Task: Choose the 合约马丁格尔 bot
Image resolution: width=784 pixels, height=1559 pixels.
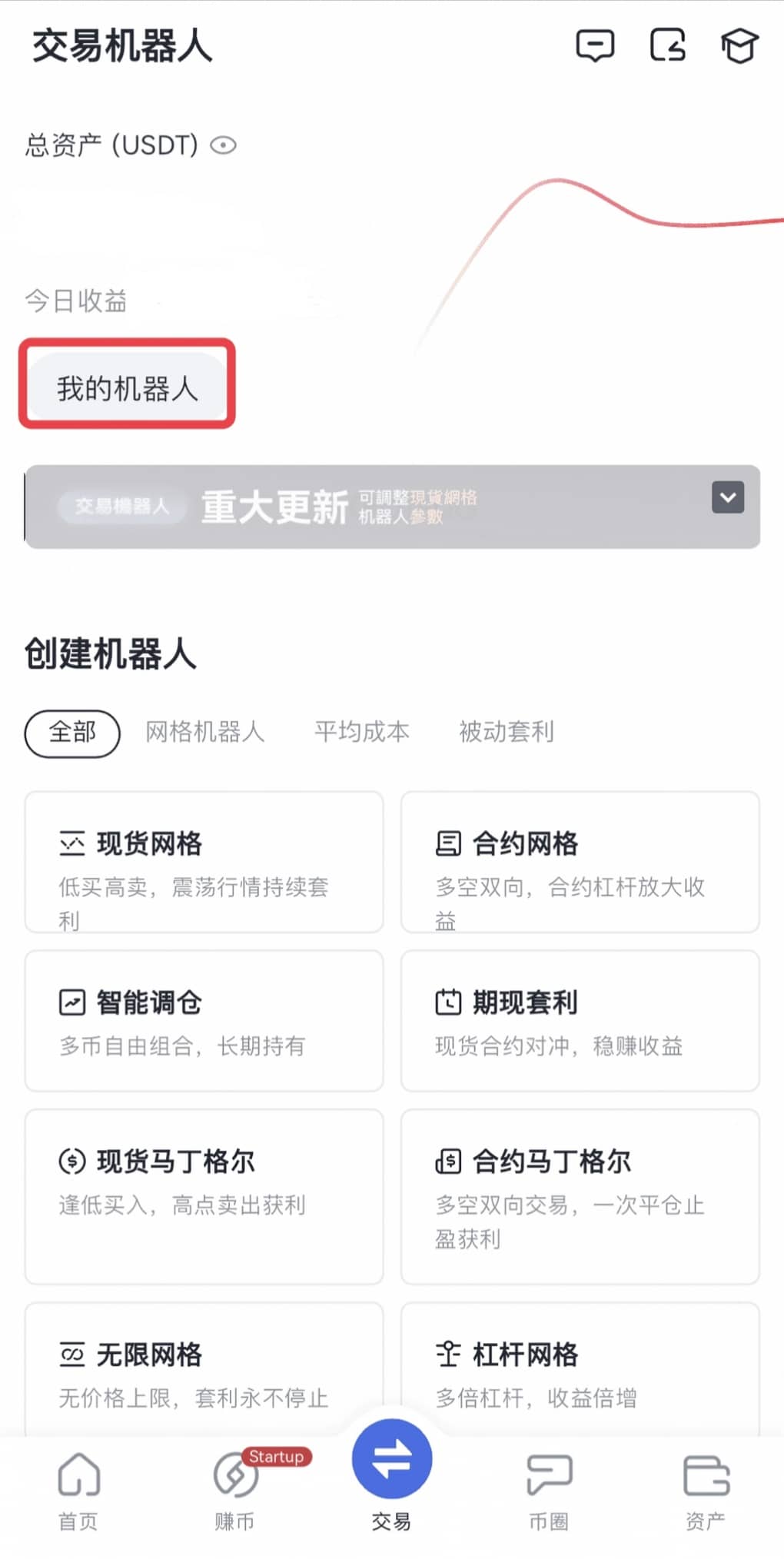Action: [580, 1195]
